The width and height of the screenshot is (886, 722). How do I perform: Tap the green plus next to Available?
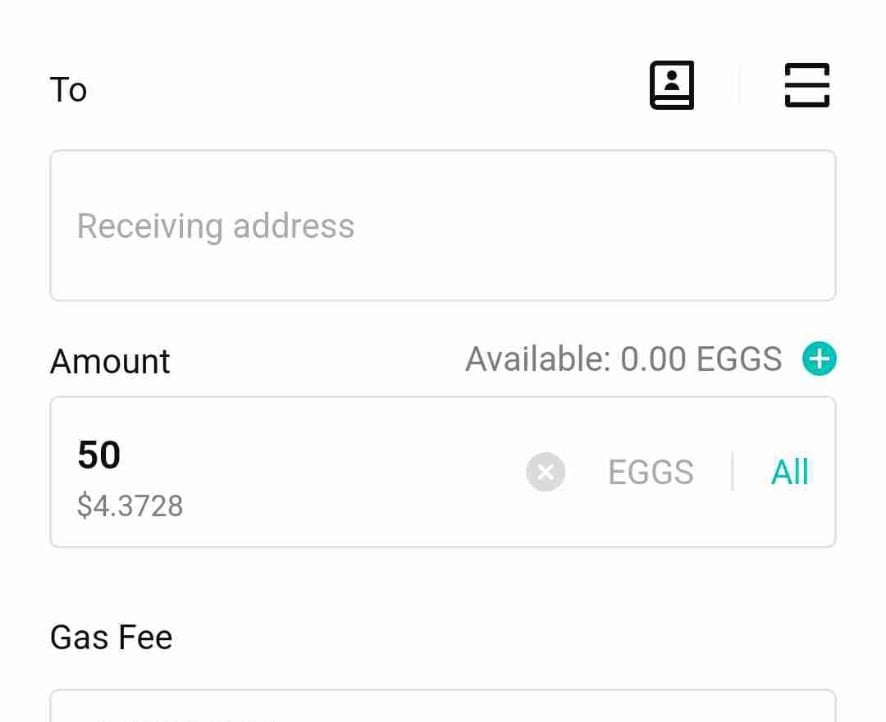click(819, 359)
